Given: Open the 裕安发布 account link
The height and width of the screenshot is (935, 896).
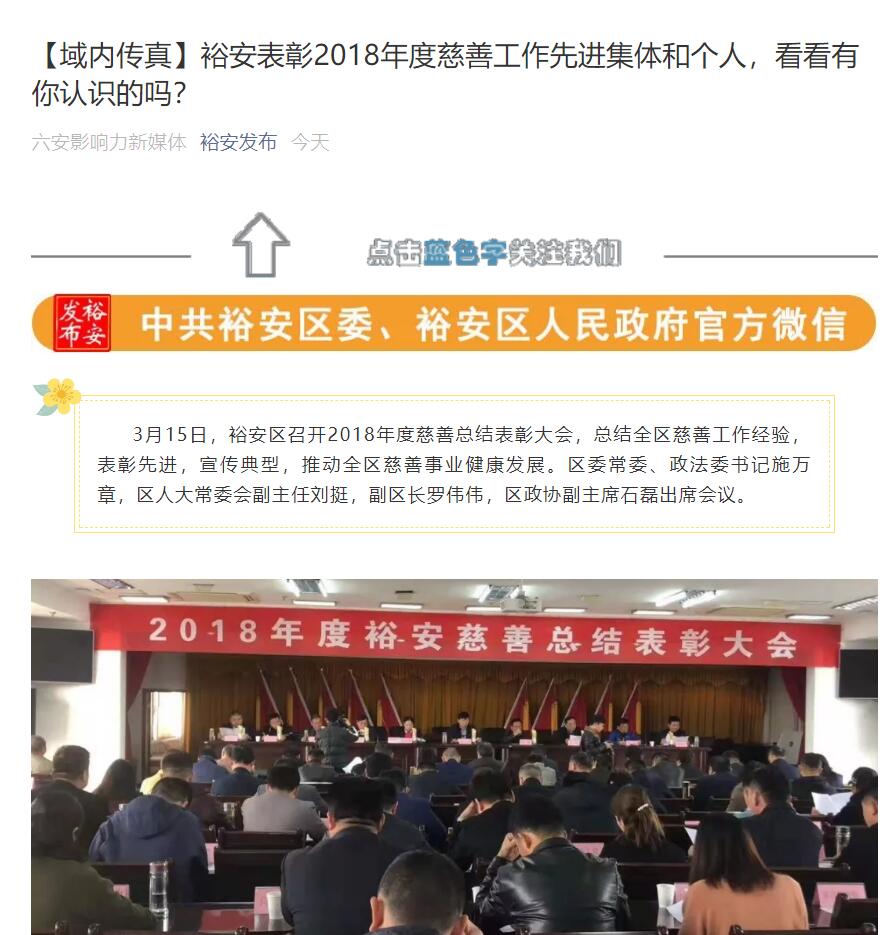Looking at the screenshot, I should coord(238,142).
